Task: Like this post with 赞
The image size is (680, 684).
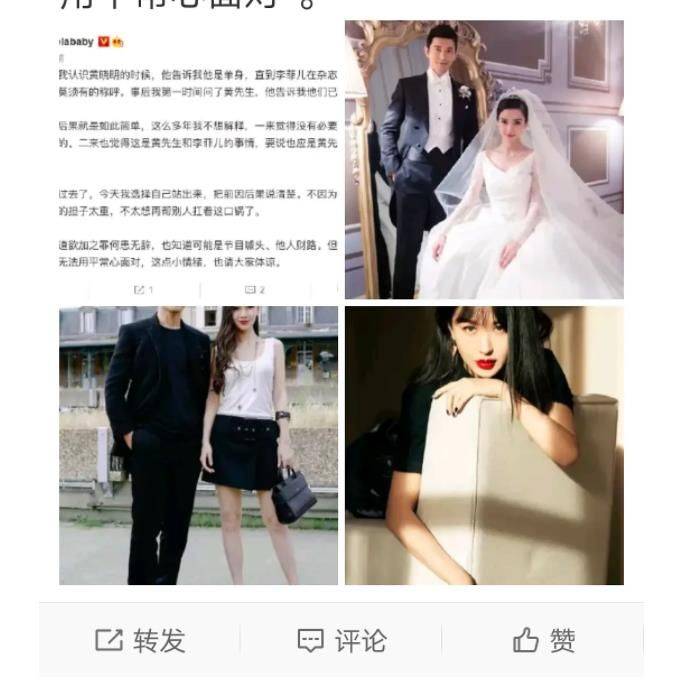Action: tap(544, 641)
